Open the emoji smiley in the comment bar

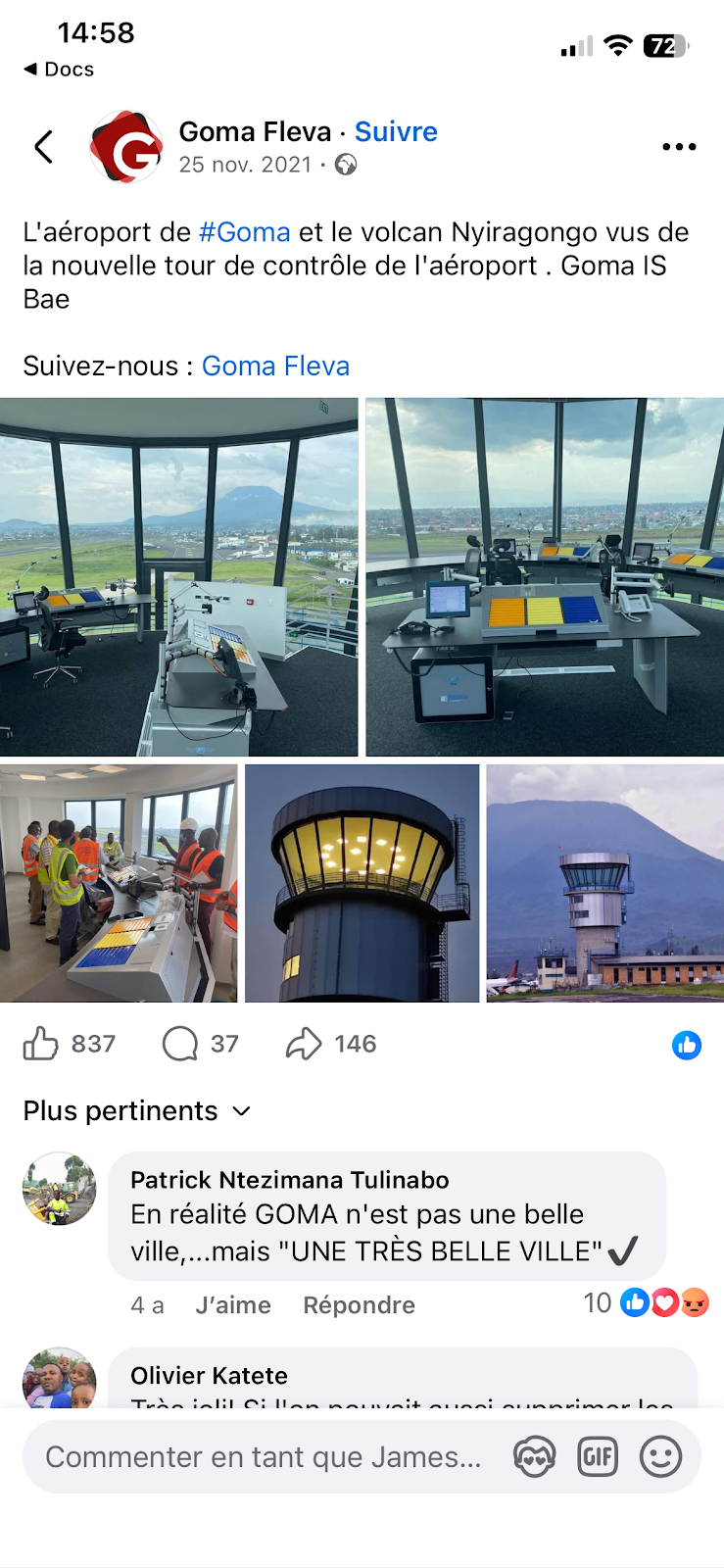click(660, 1457)
